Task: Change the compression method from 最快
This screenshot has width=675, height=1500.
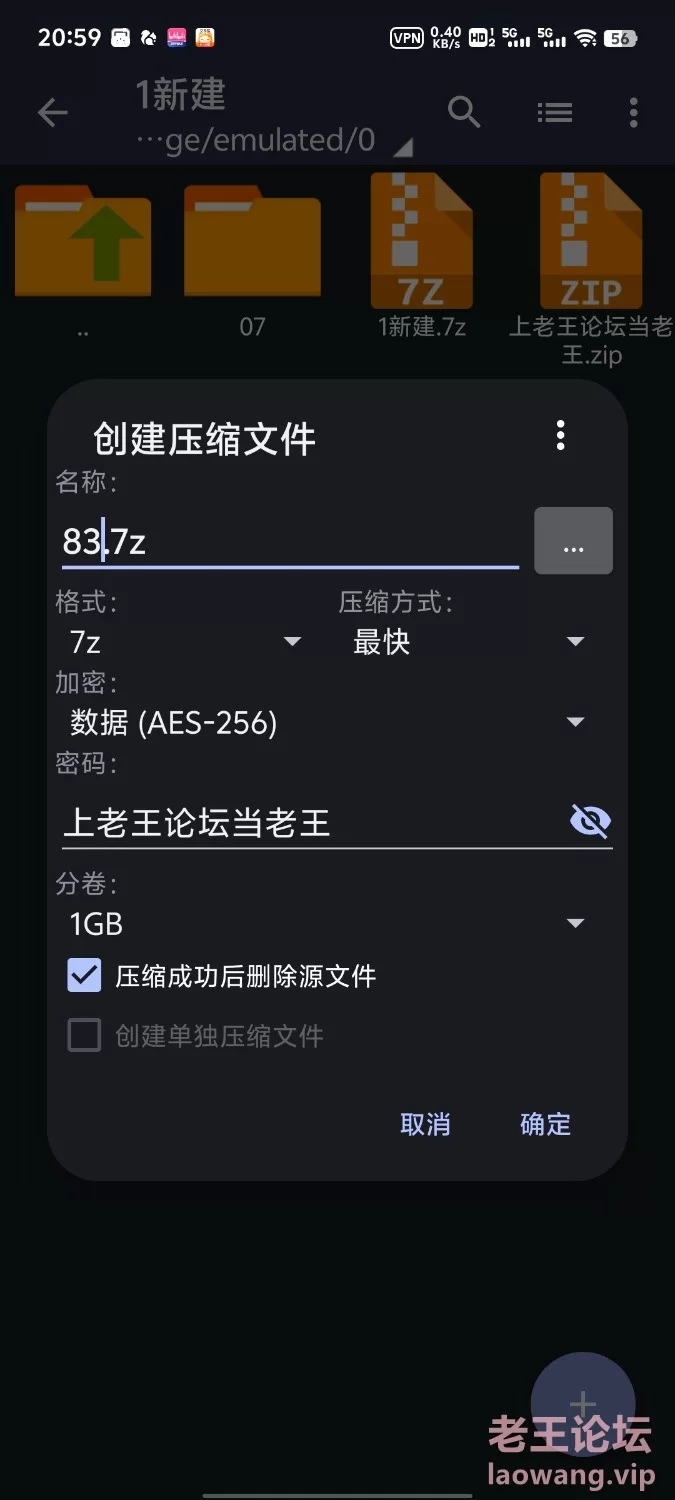Action: (467, 641)
